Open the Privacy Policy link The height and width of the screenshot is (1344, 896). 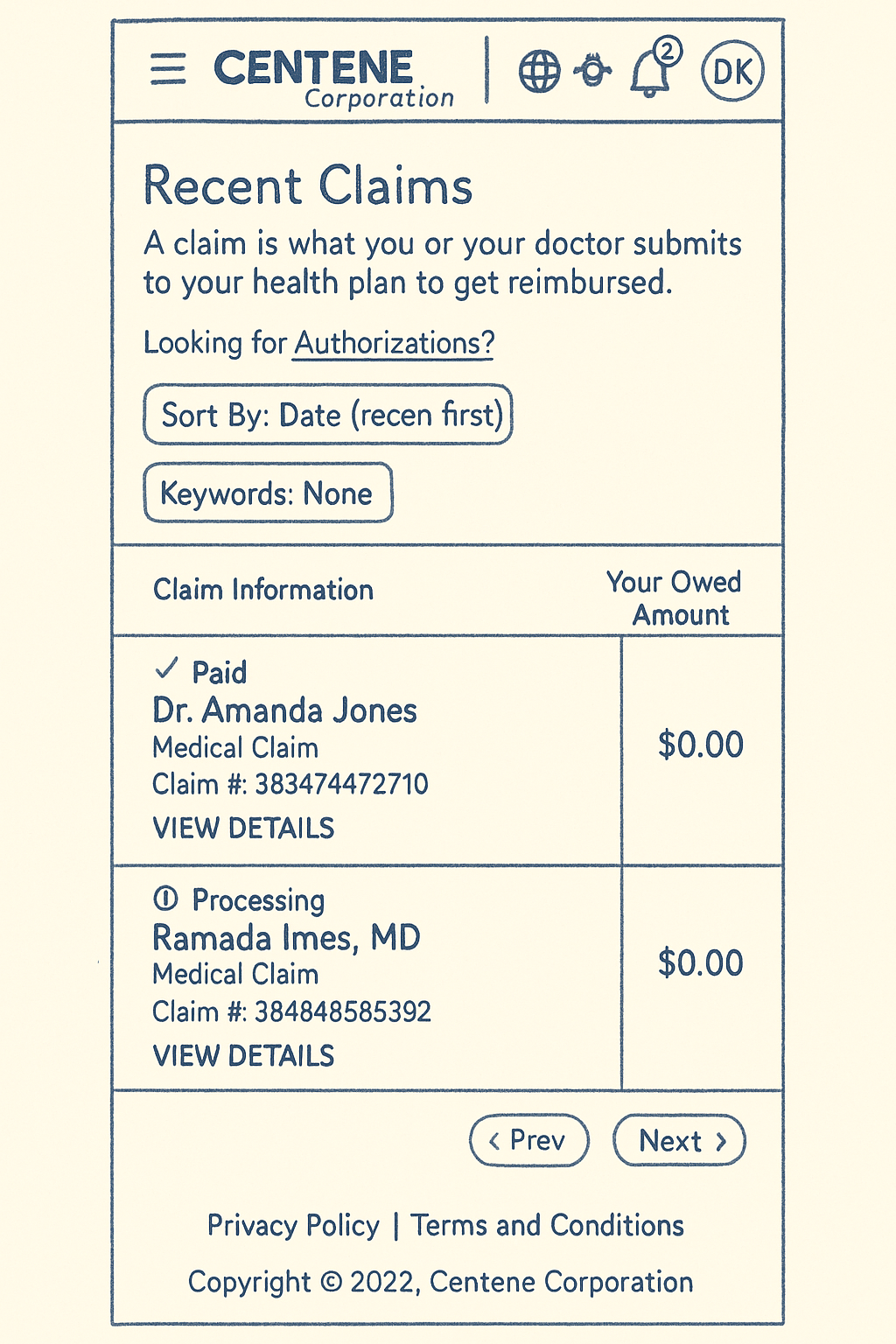click(293, 1225)
